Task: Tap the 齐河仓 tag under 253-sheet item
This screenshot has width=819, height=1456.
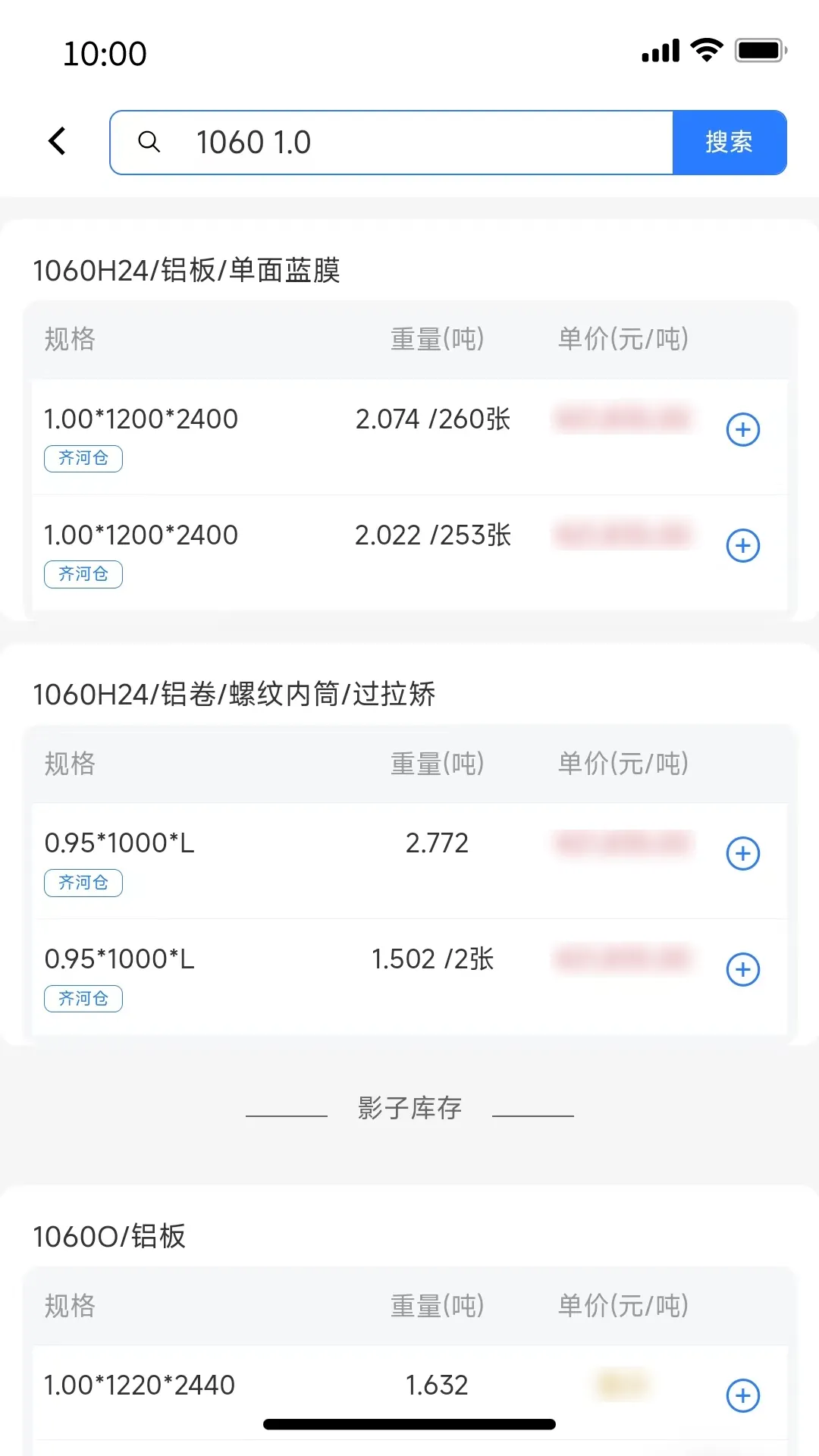Action: (x=83, y=574)
